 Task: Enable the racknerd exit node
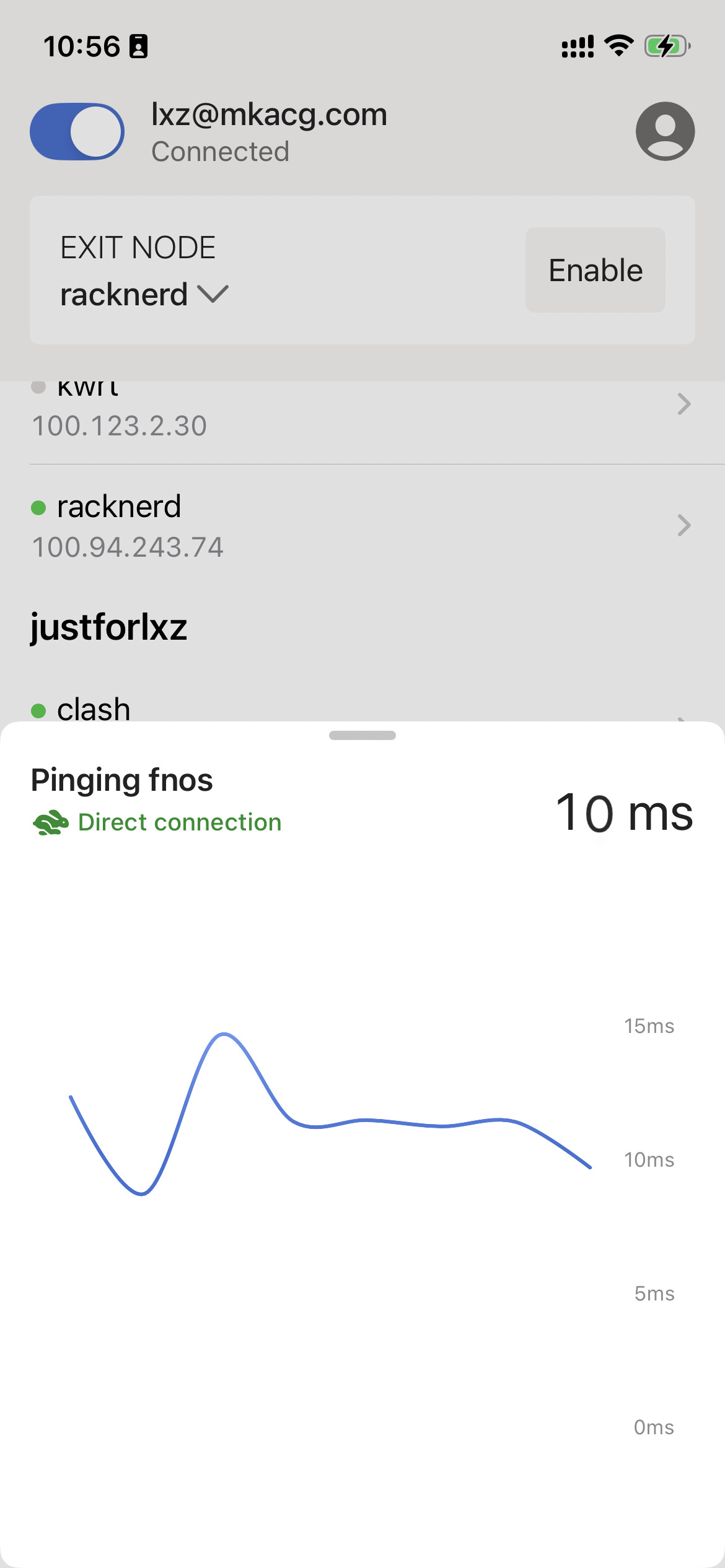pos(595,270)
